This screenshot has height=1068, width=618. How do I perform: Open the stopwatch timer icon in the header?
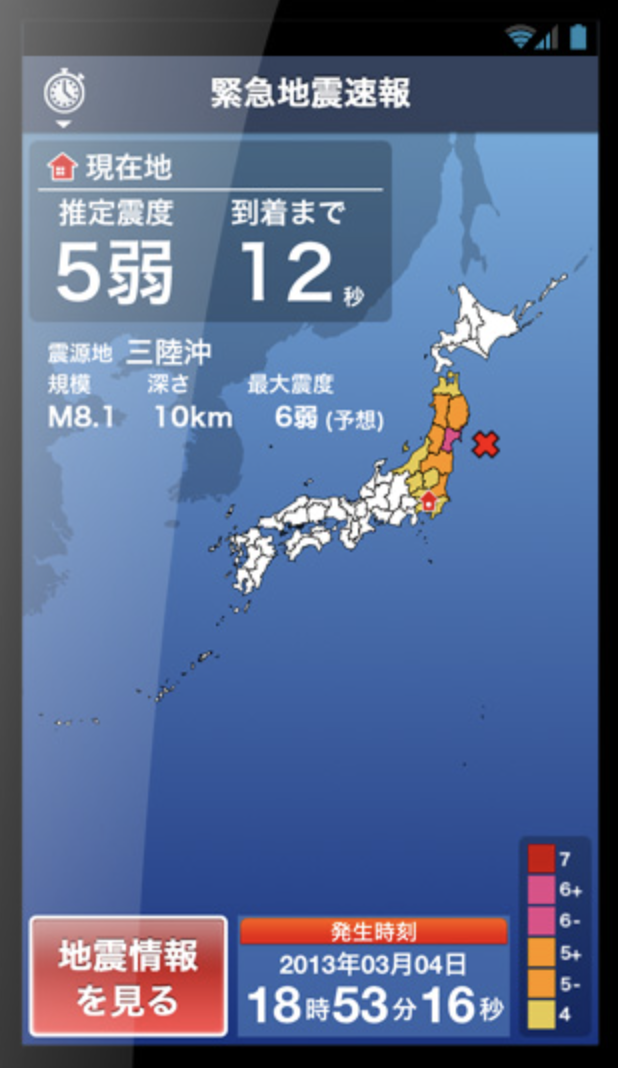click(x=65, y=93)
